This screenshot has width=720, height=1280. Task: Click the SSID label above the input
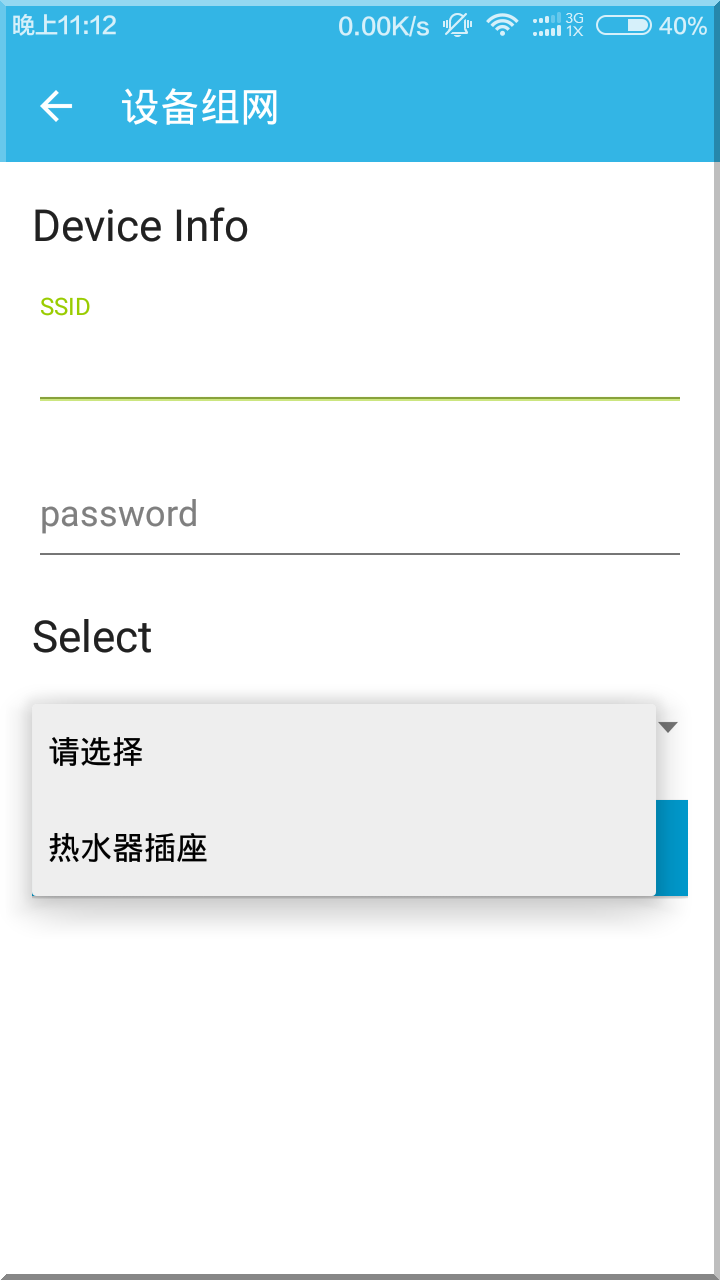point(64,306)
